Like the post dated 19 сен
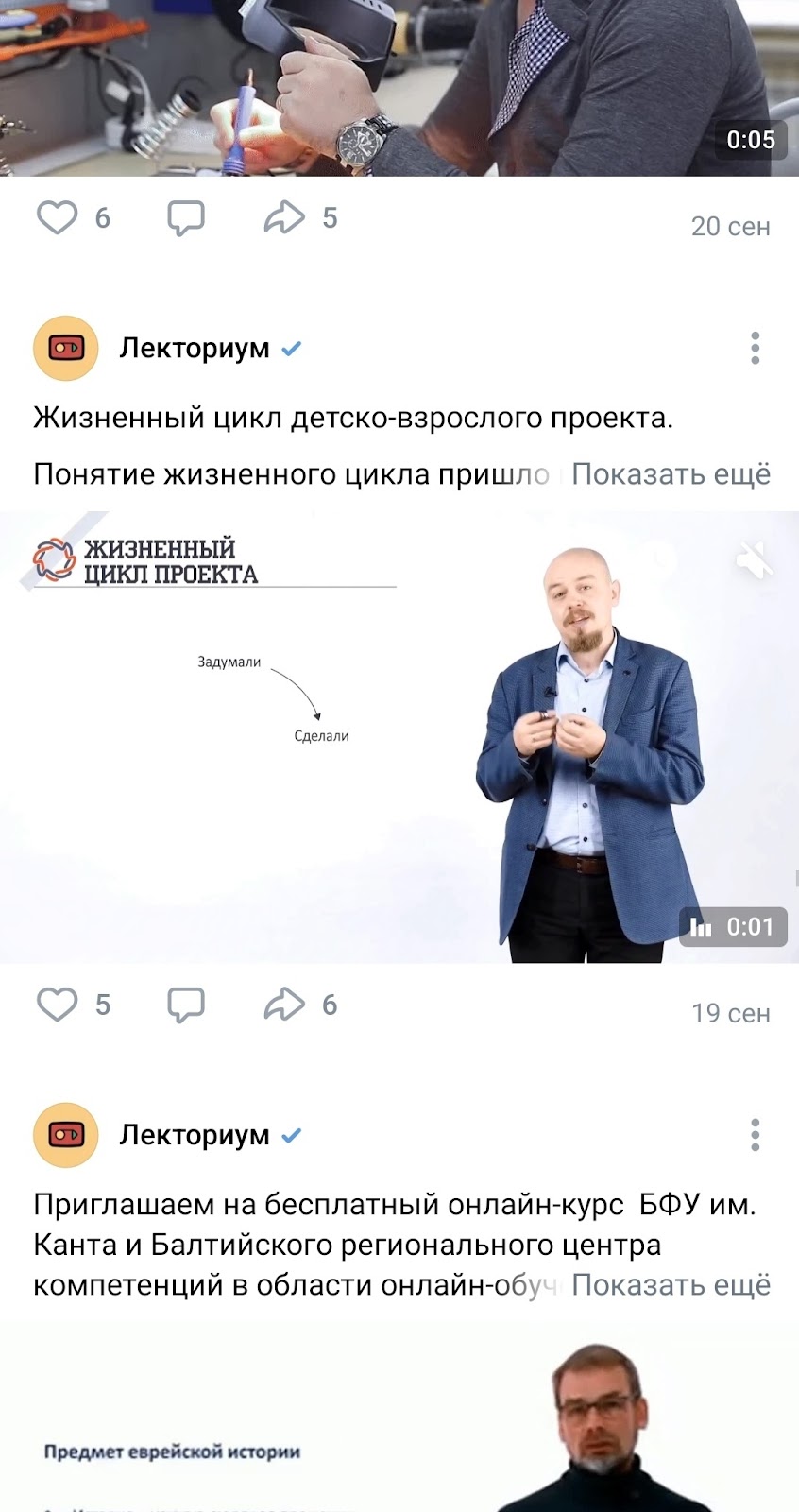 click(57, 1005)
